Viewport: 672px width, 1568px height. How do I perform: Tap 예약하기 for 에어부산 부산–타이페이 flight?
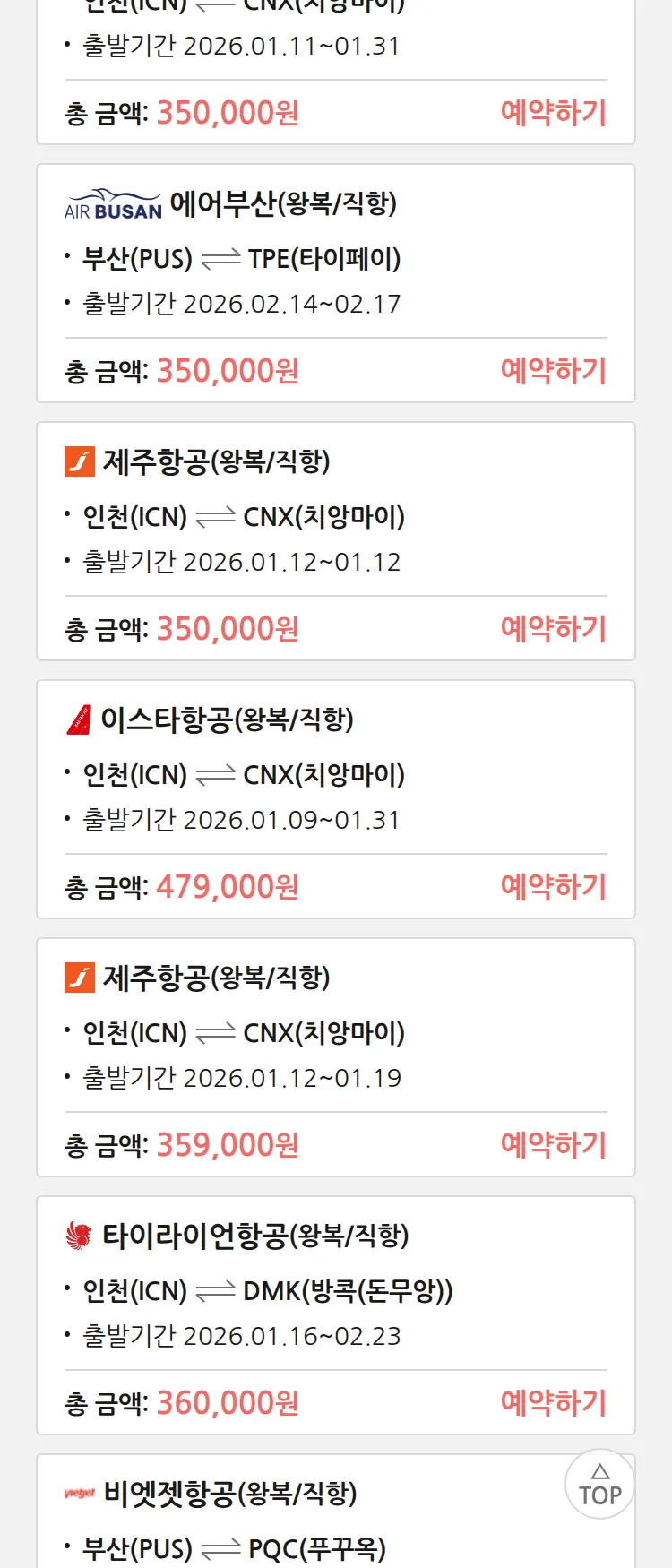[x=553, y=370]
